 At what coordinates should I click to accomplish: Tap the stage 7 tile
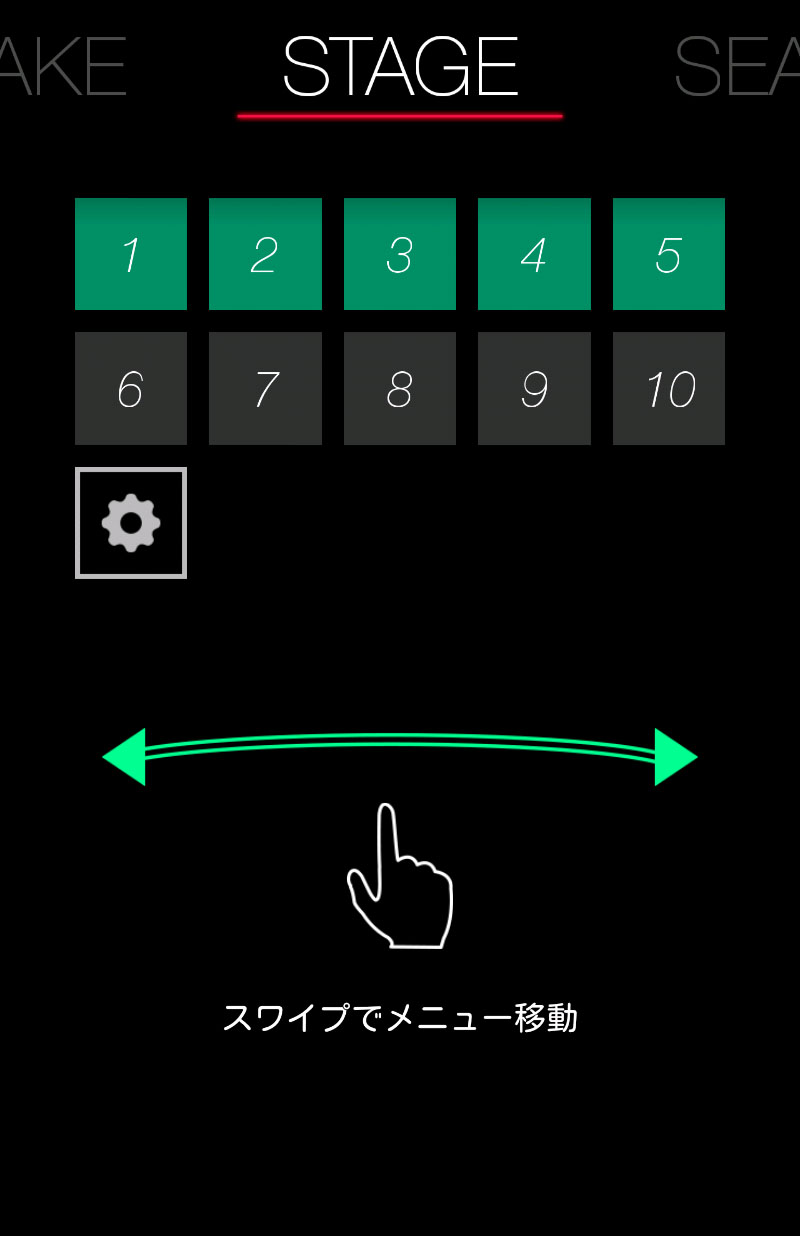[x=265, y=388]
